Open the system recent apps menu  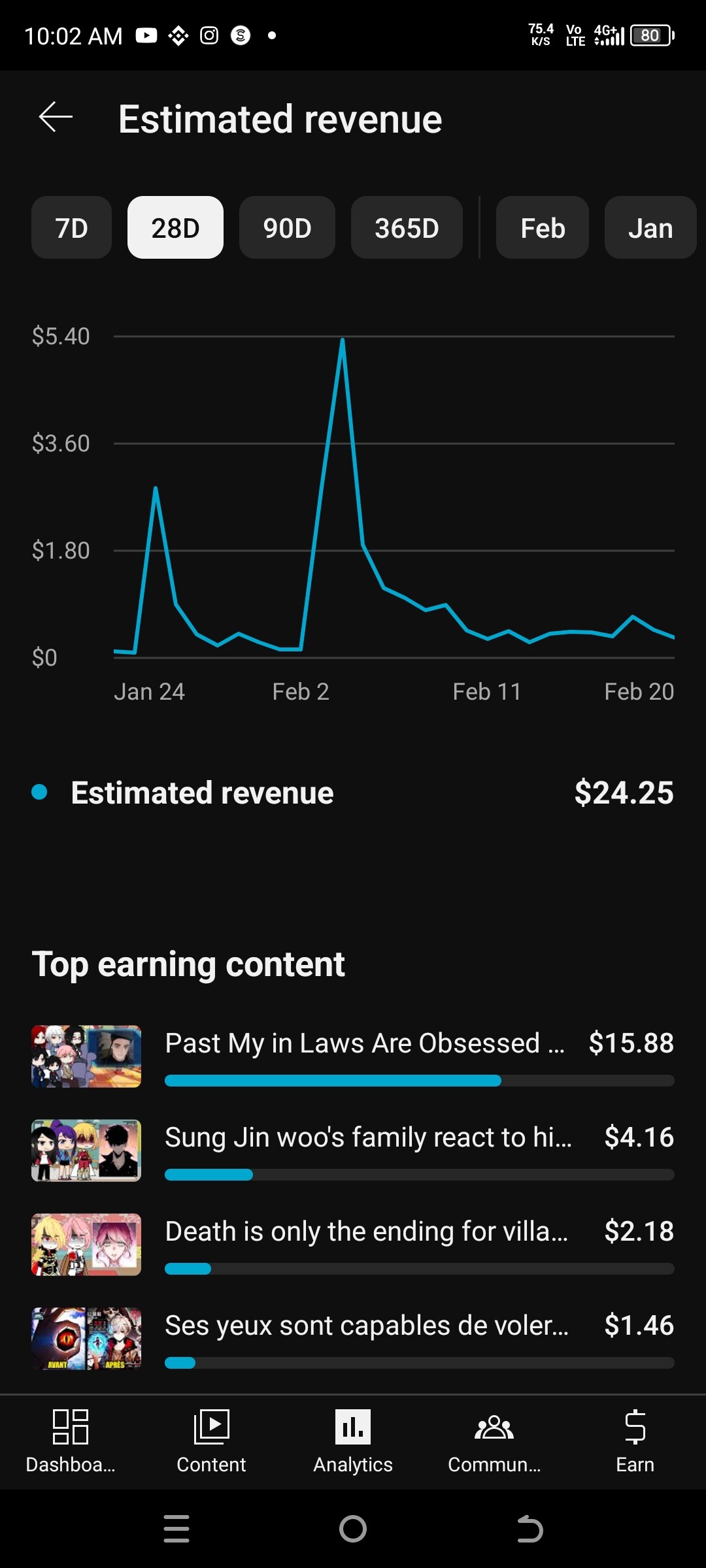pyautogui.click(x=176, y=1529)
